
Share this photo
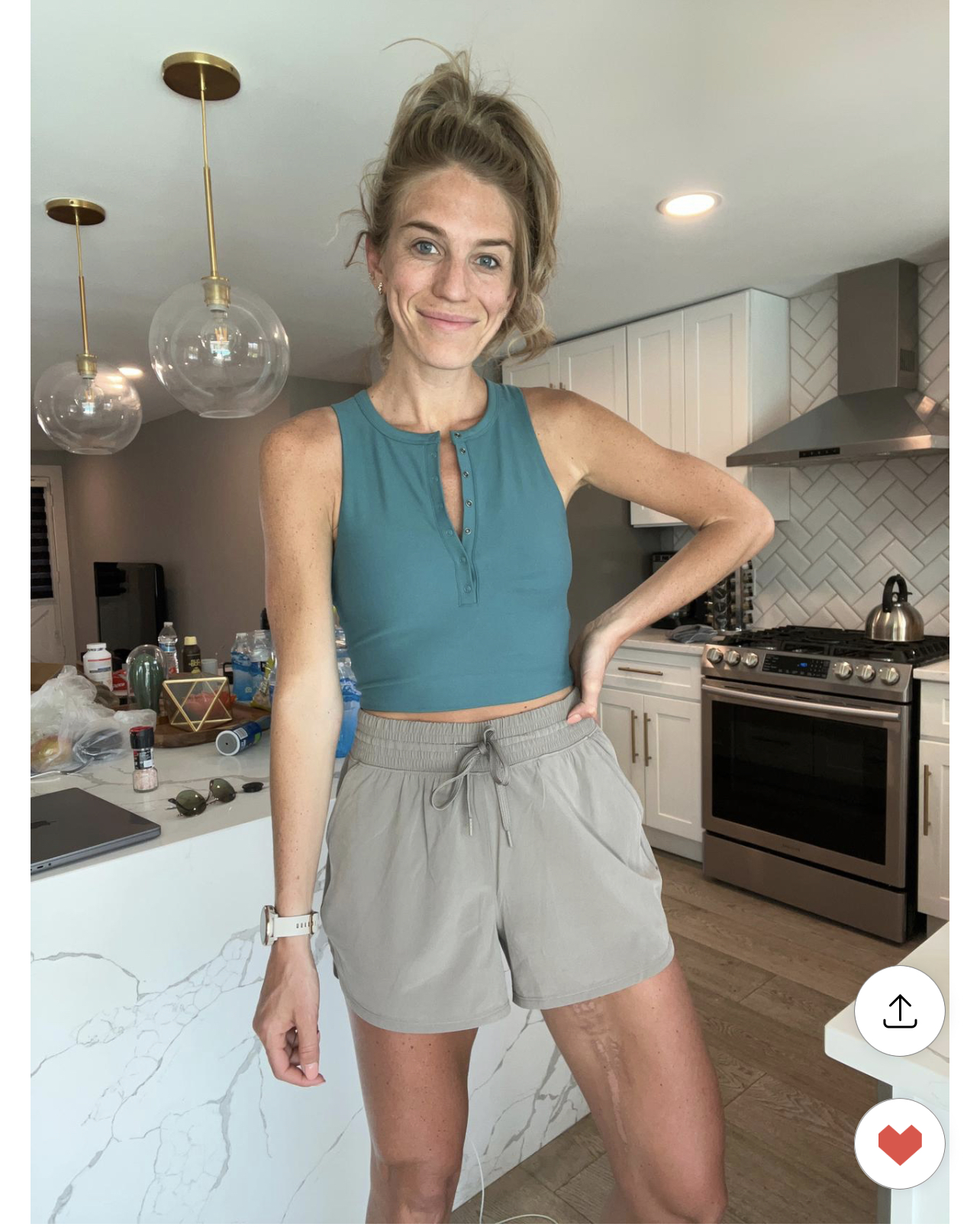899,1010
